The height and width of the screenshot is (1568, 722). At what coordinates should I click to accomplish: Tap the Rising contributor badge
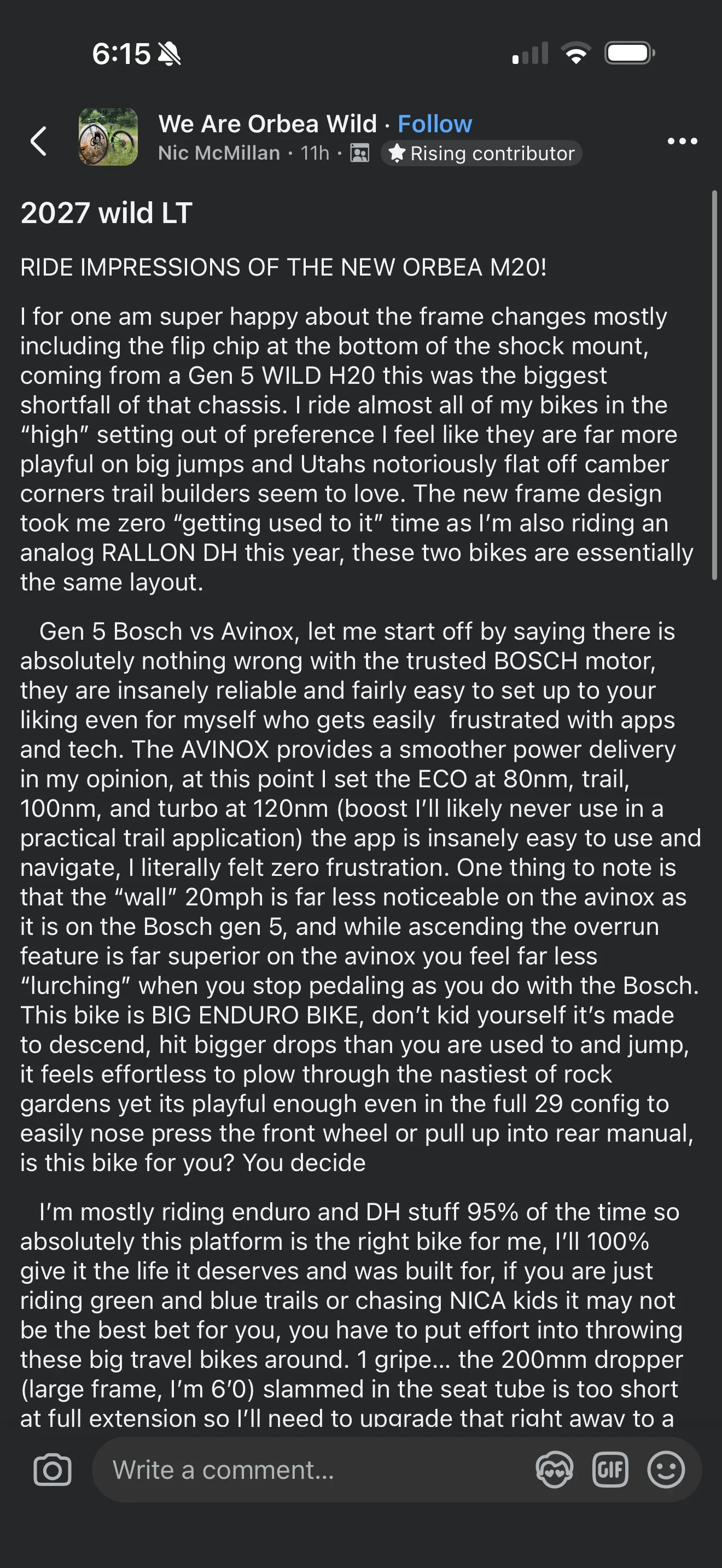coord(481,153)
